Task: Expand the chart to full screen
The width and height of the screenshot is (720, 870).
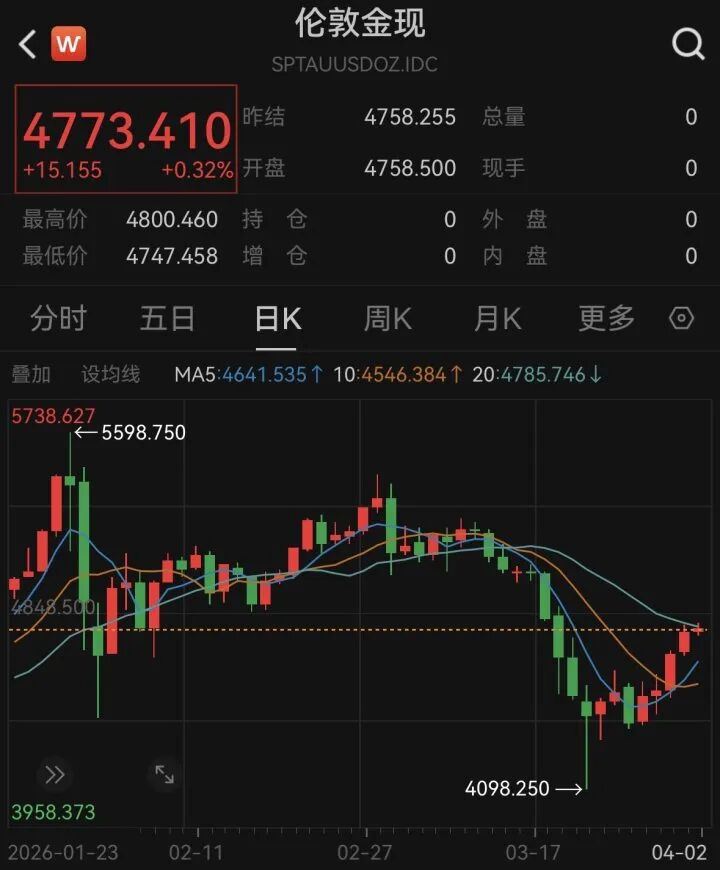Action: [164, 774]
